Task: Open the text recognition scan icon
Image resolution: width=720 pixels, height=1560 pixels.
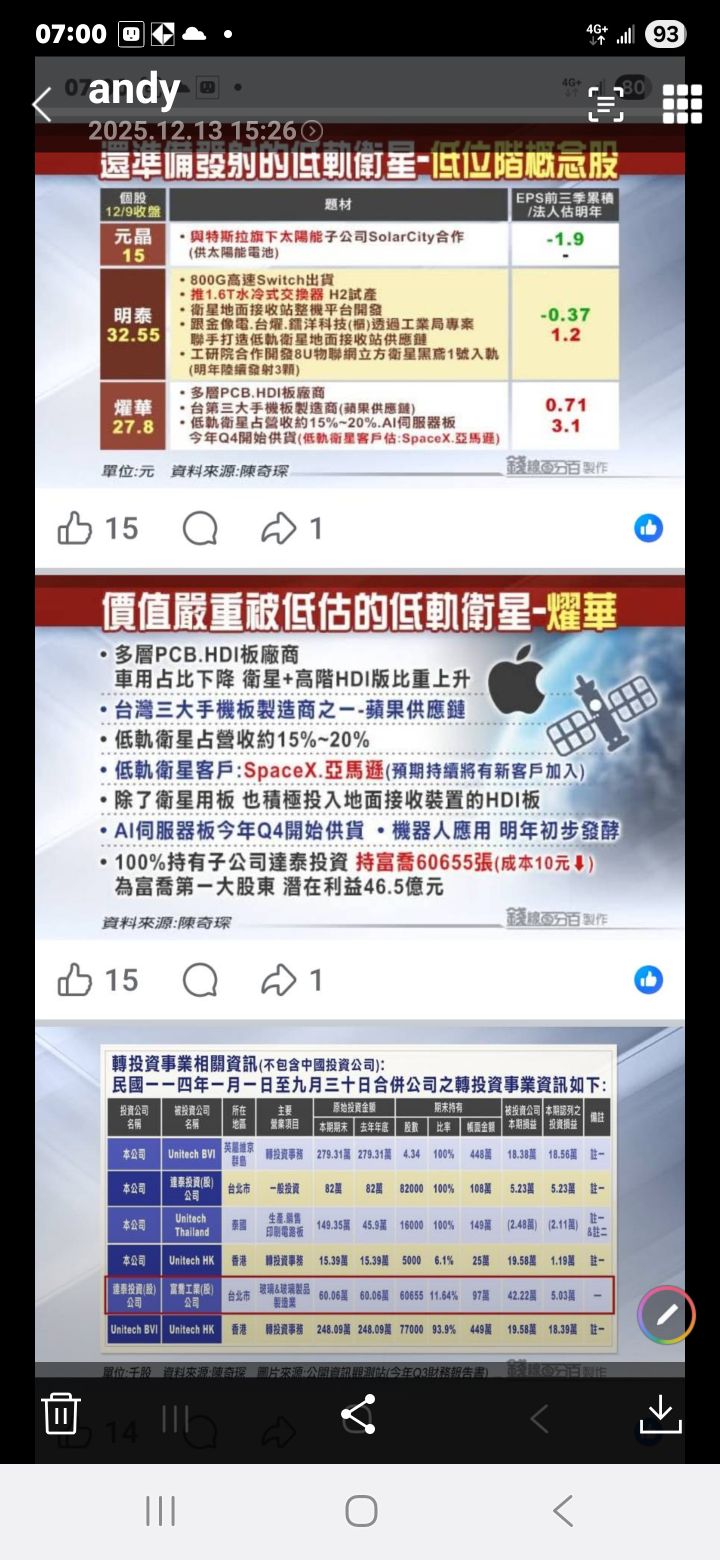Action: coord(605,104)
